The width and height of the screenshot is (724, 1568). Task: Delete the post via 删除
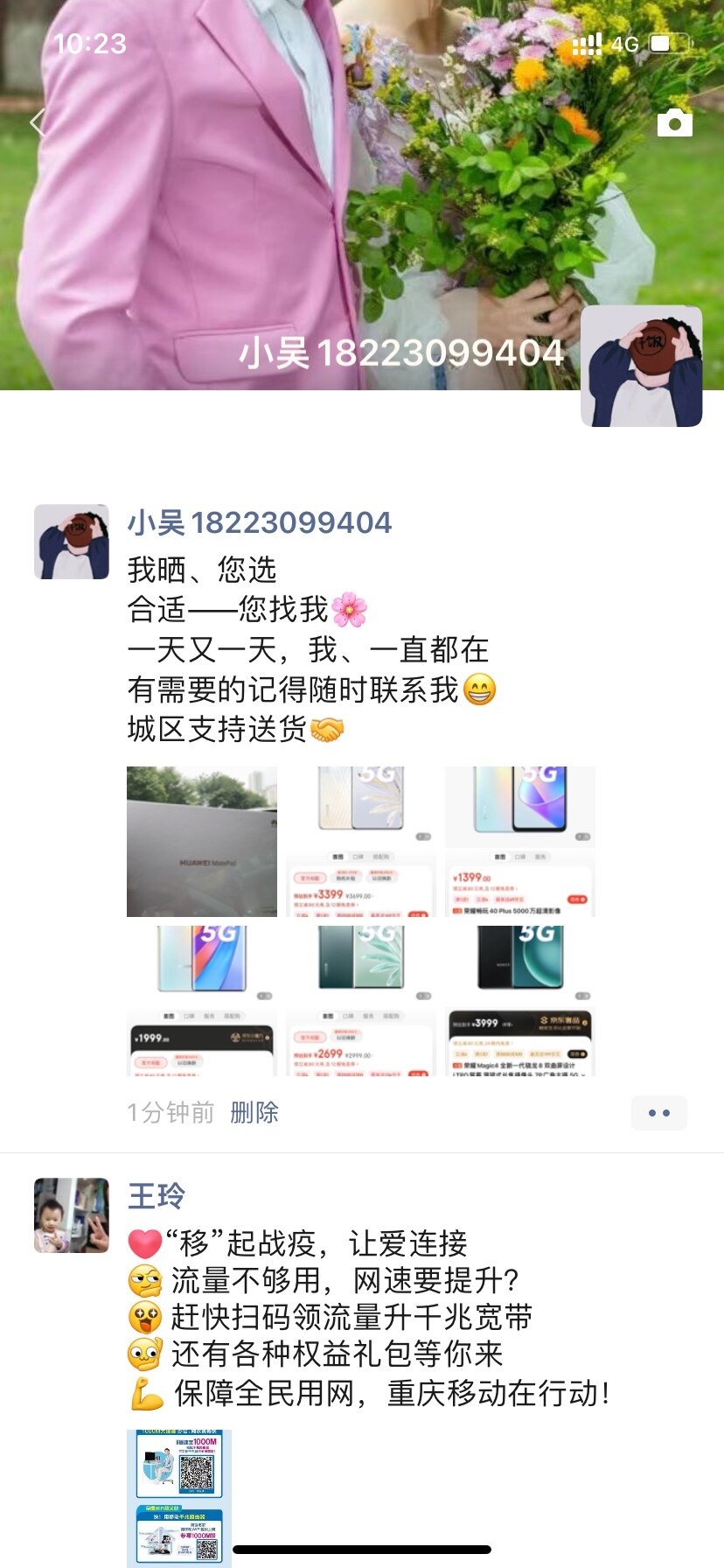click(x=254, y=1112)
